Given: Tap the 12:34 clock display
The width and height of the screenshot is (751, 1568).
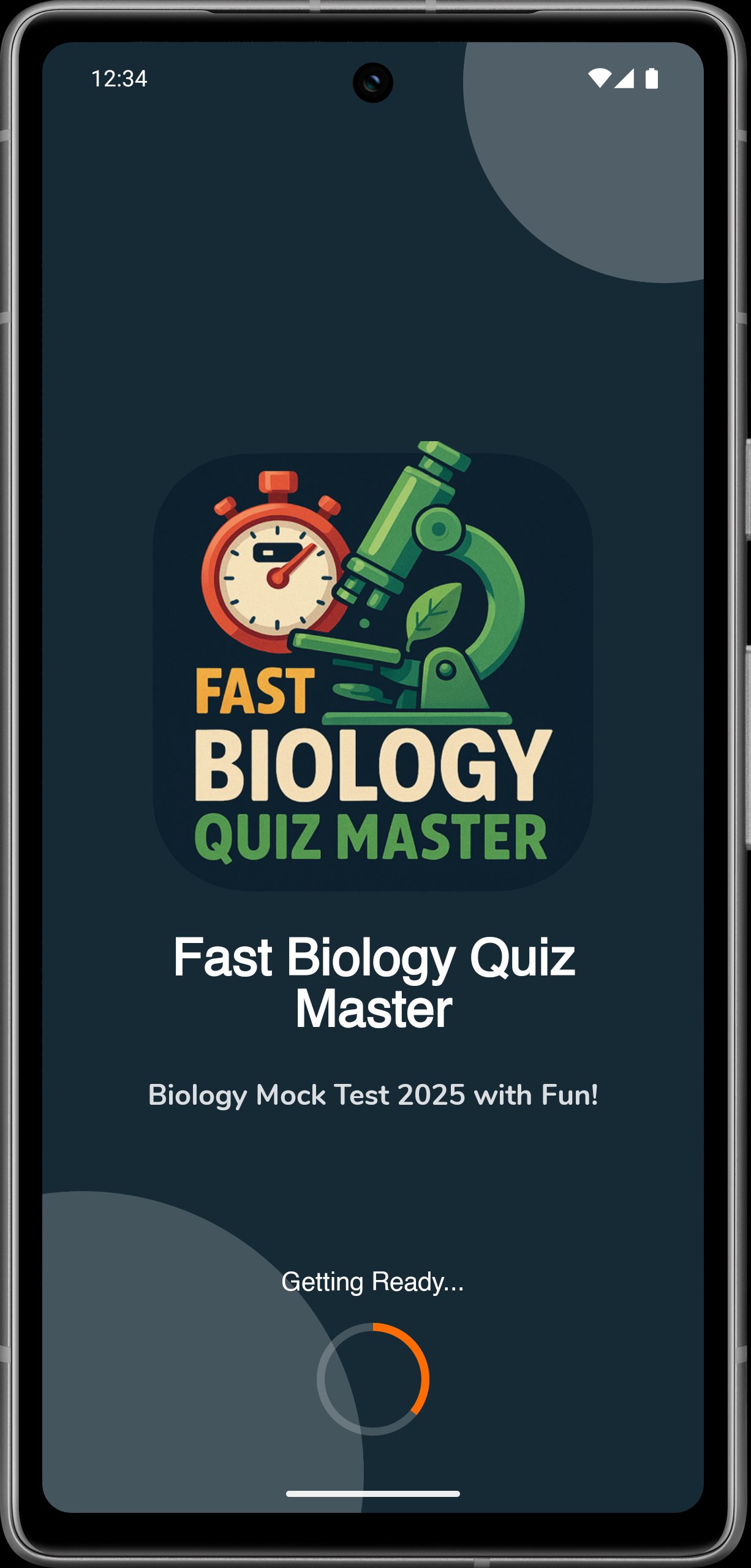Looking at the screenshot, I should point(120,77).
